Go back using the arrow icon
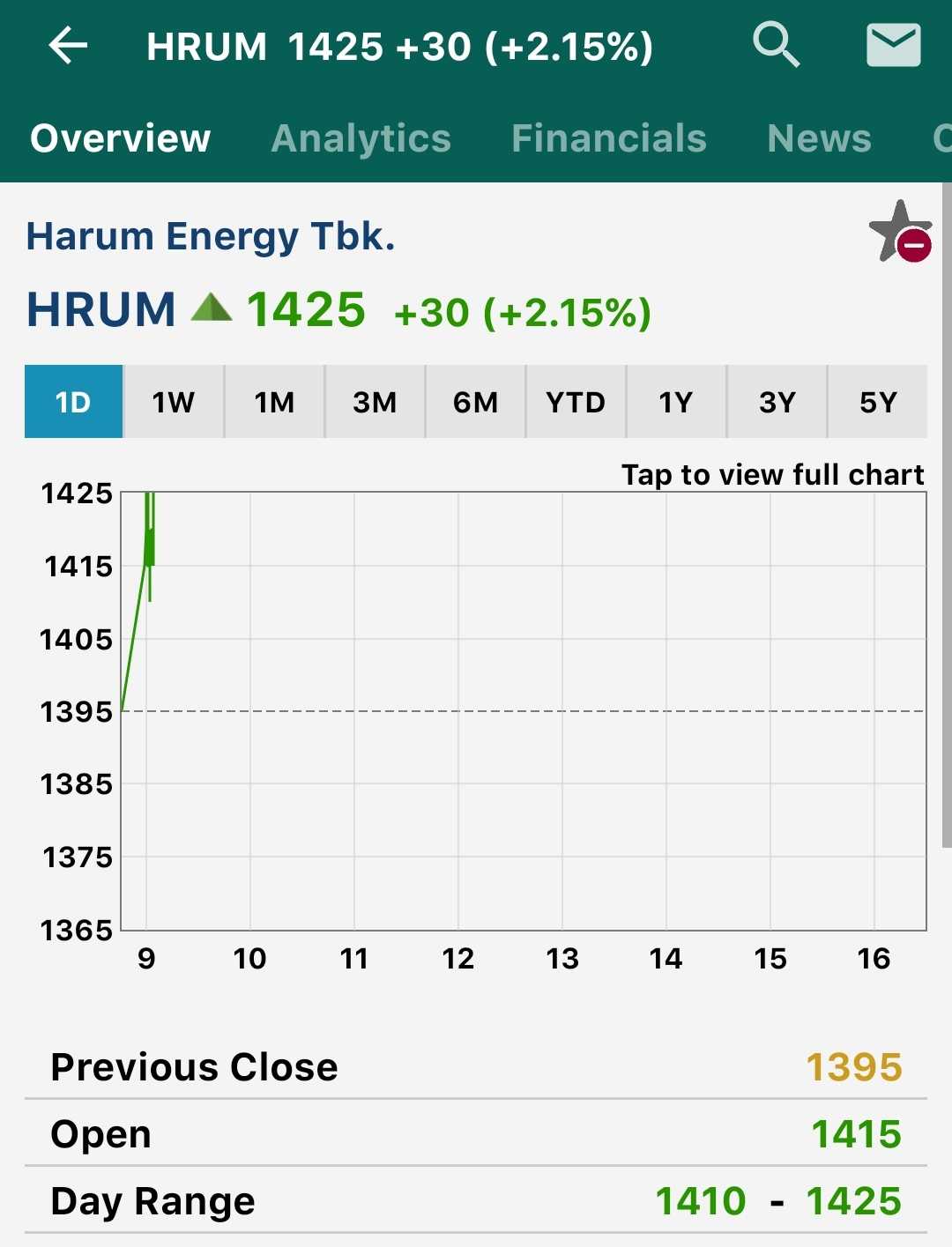 [68, 46]
